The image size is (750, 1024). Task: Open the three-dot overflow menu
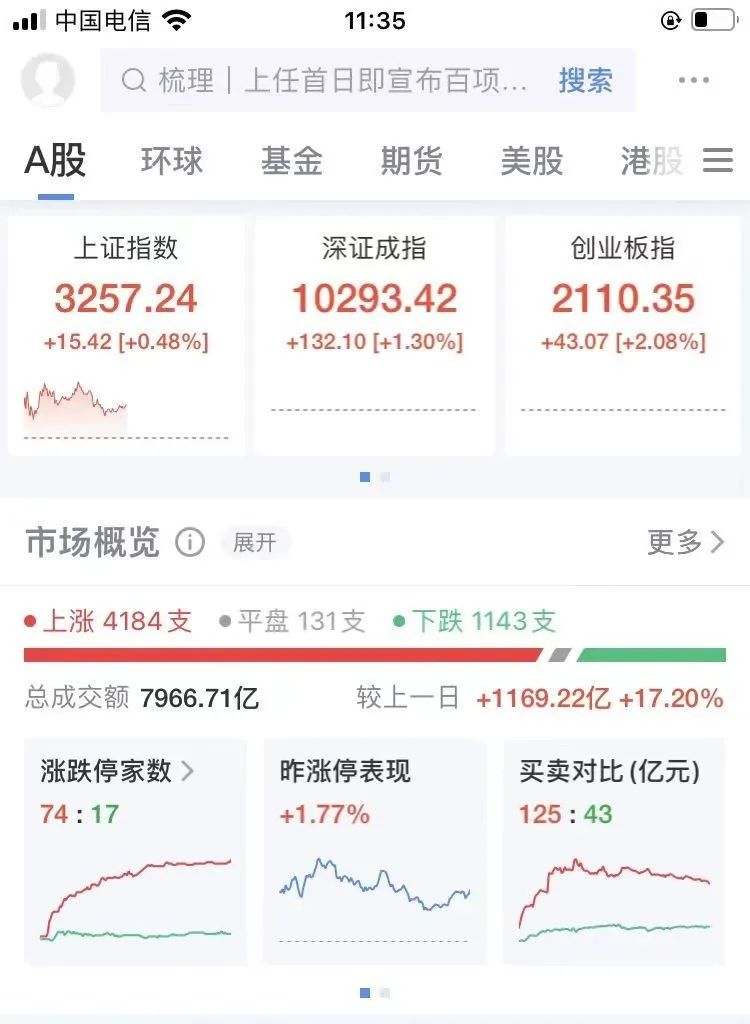pos(693,80)
